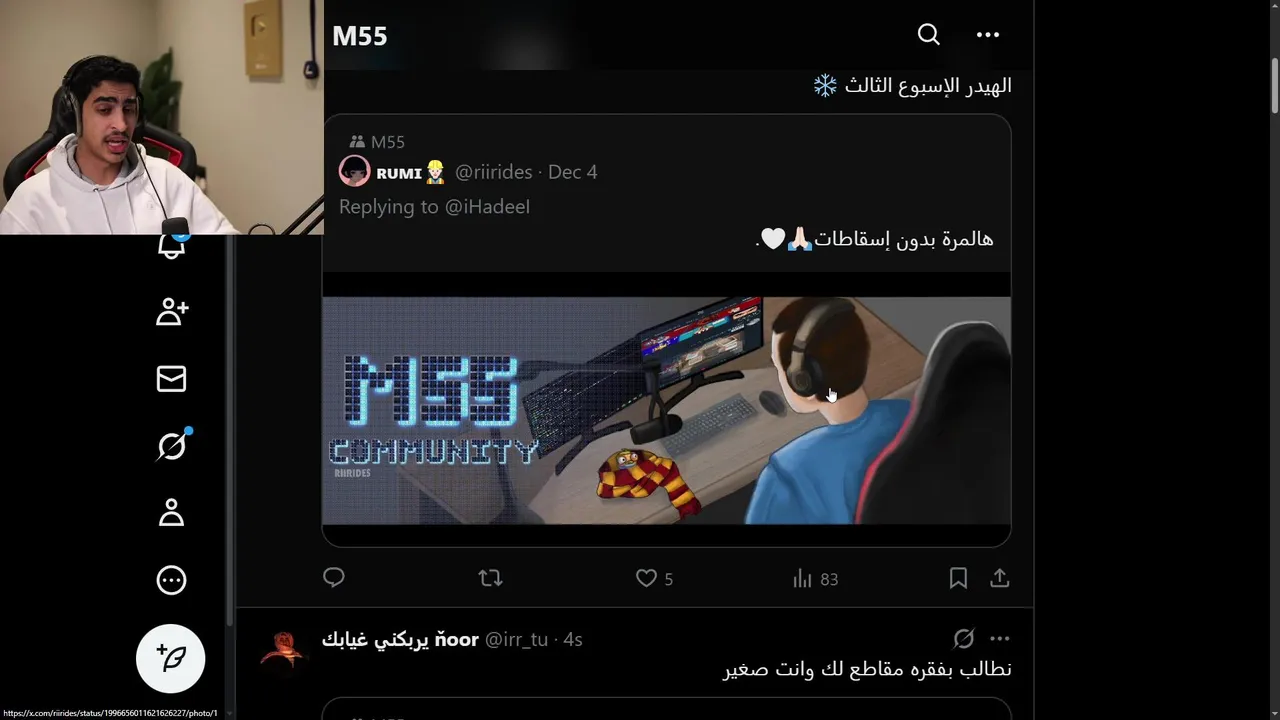
Task: Bookmark the quoted RUMI post
Action: (x=957, y=578)
